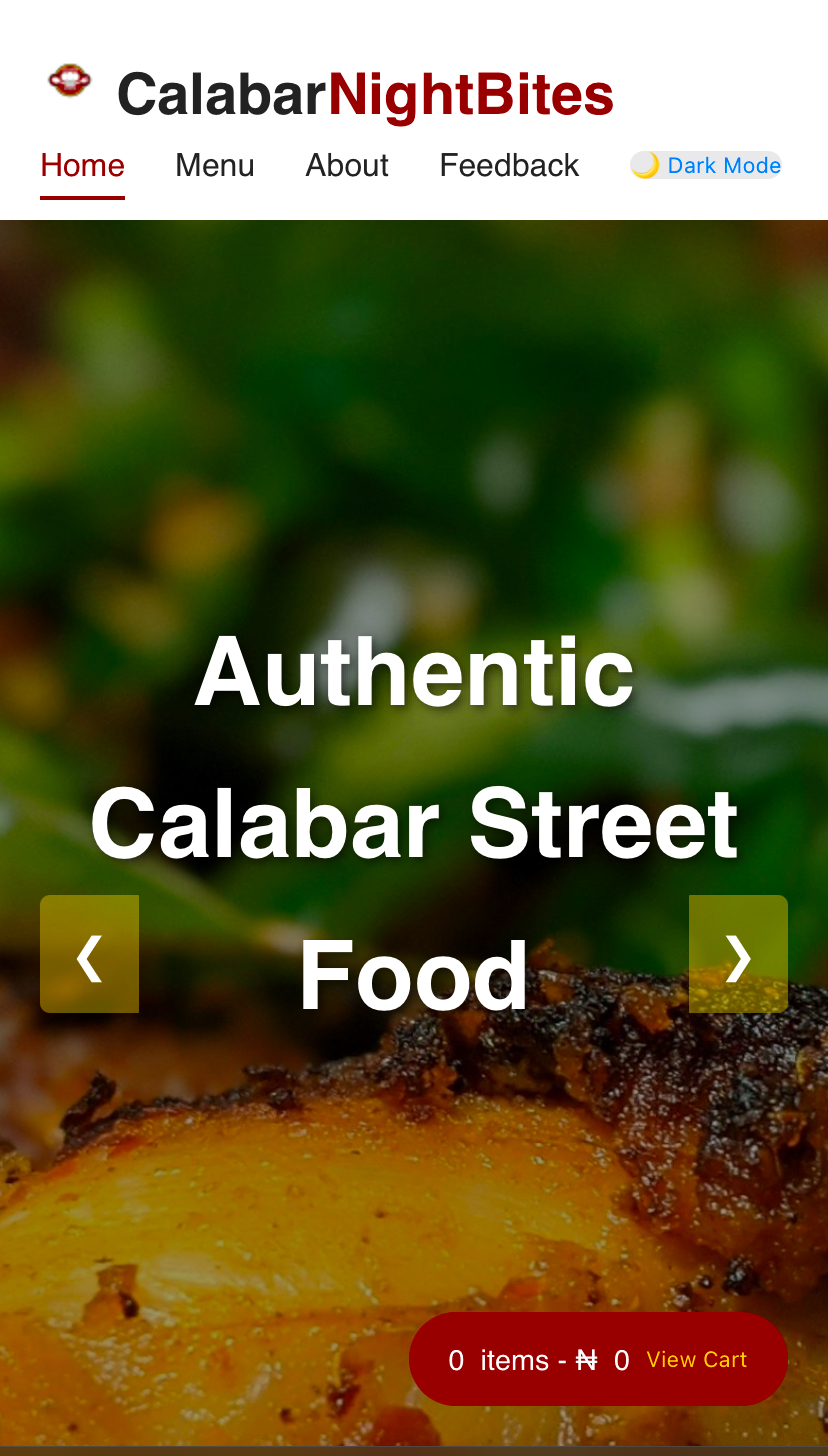Open the Home navigation link
This screenshot has height=1456, width=828.
[82, 166]
